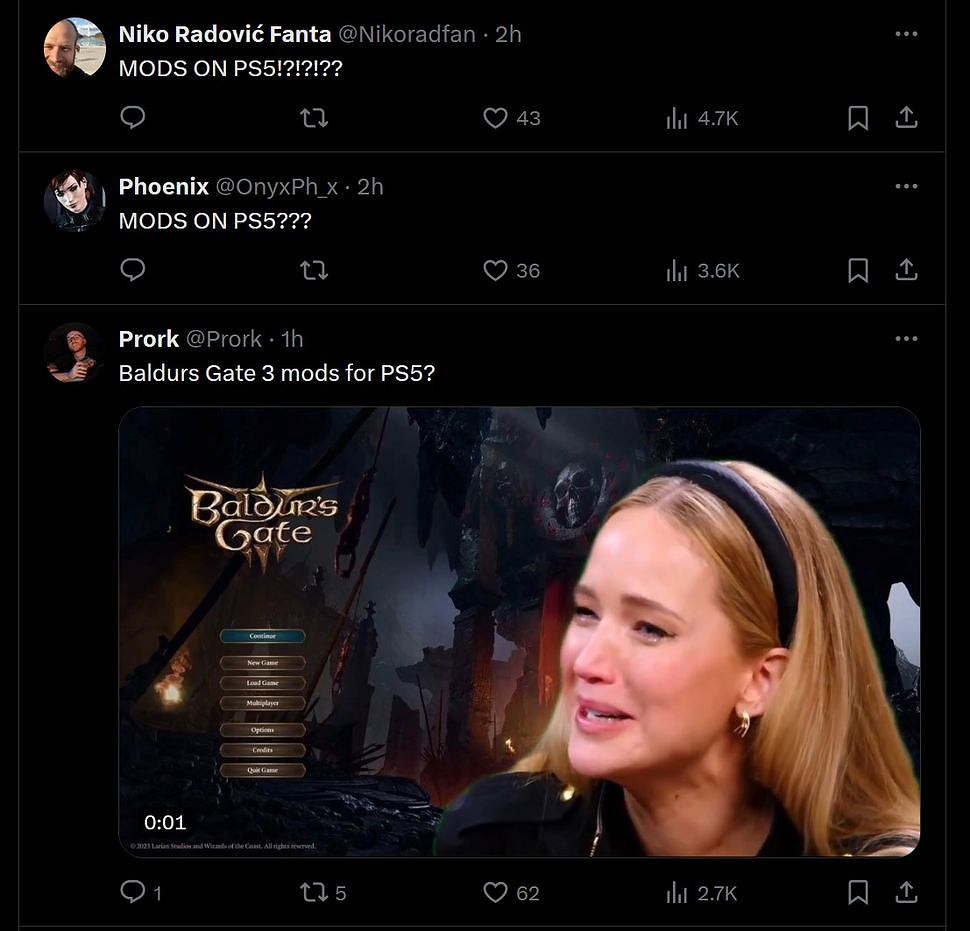
Task: Open overflow menu on Phoenix's post
Action: click(906, 186)
